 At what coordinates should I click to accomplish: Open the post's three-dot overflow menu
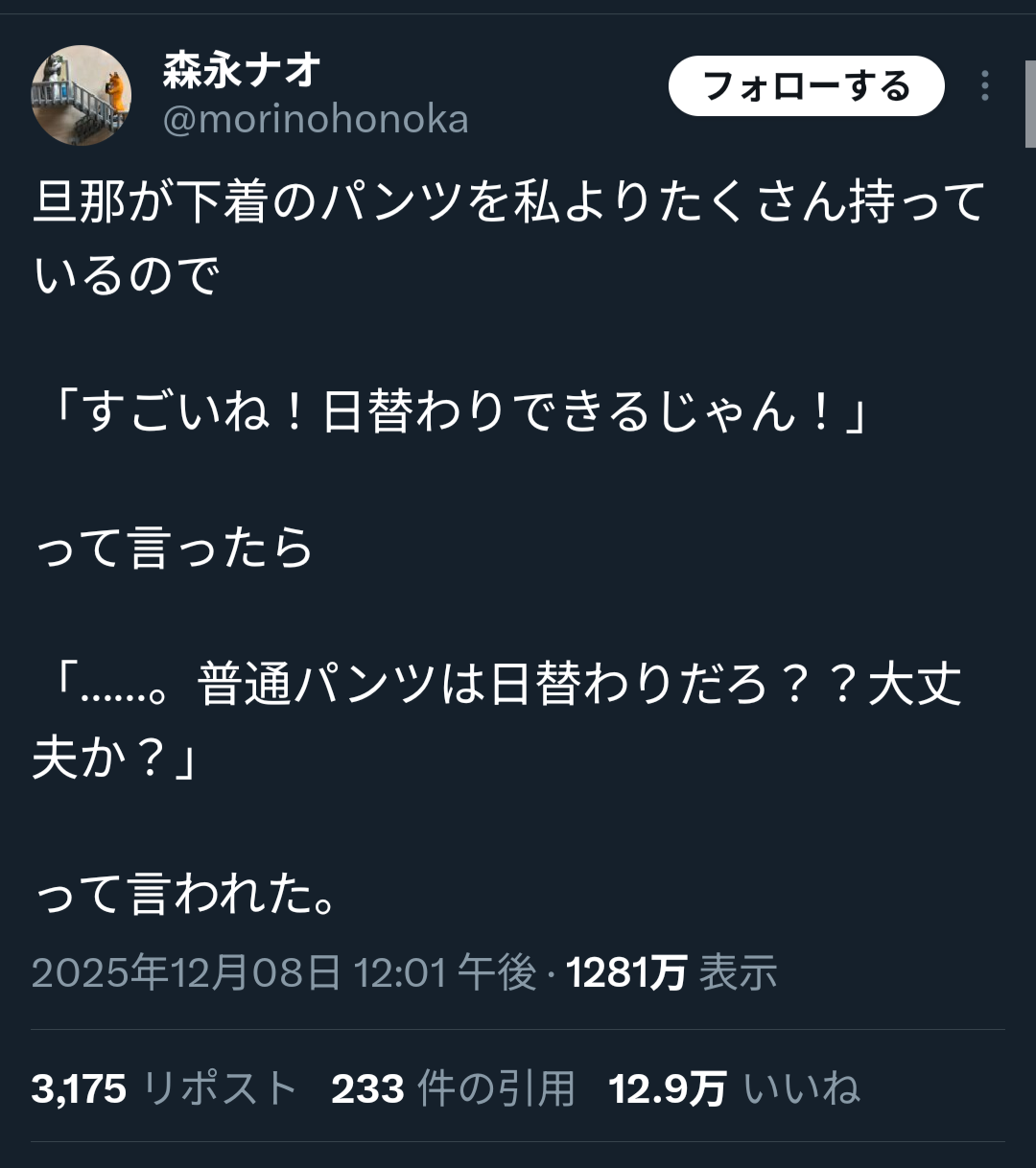(984, 86)
